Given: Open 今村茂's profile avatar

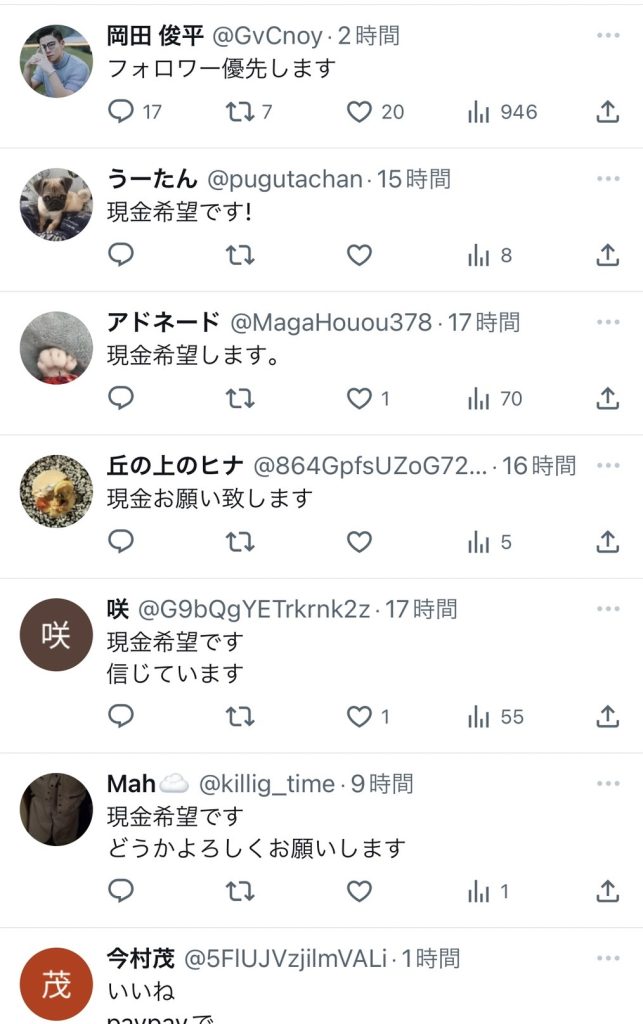Looking at the screenshot, I should tap(56, 984).
